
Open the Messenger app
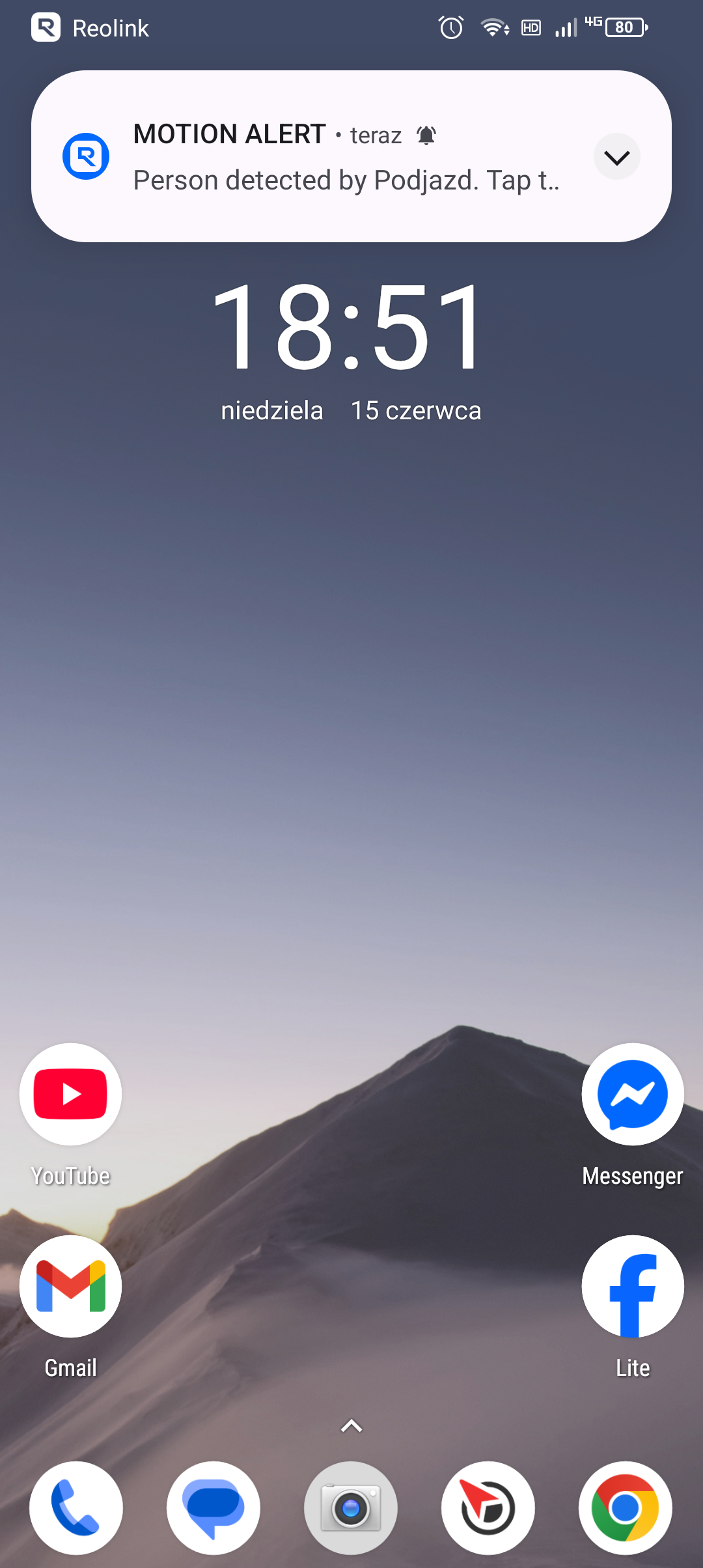coord(633,1095)
